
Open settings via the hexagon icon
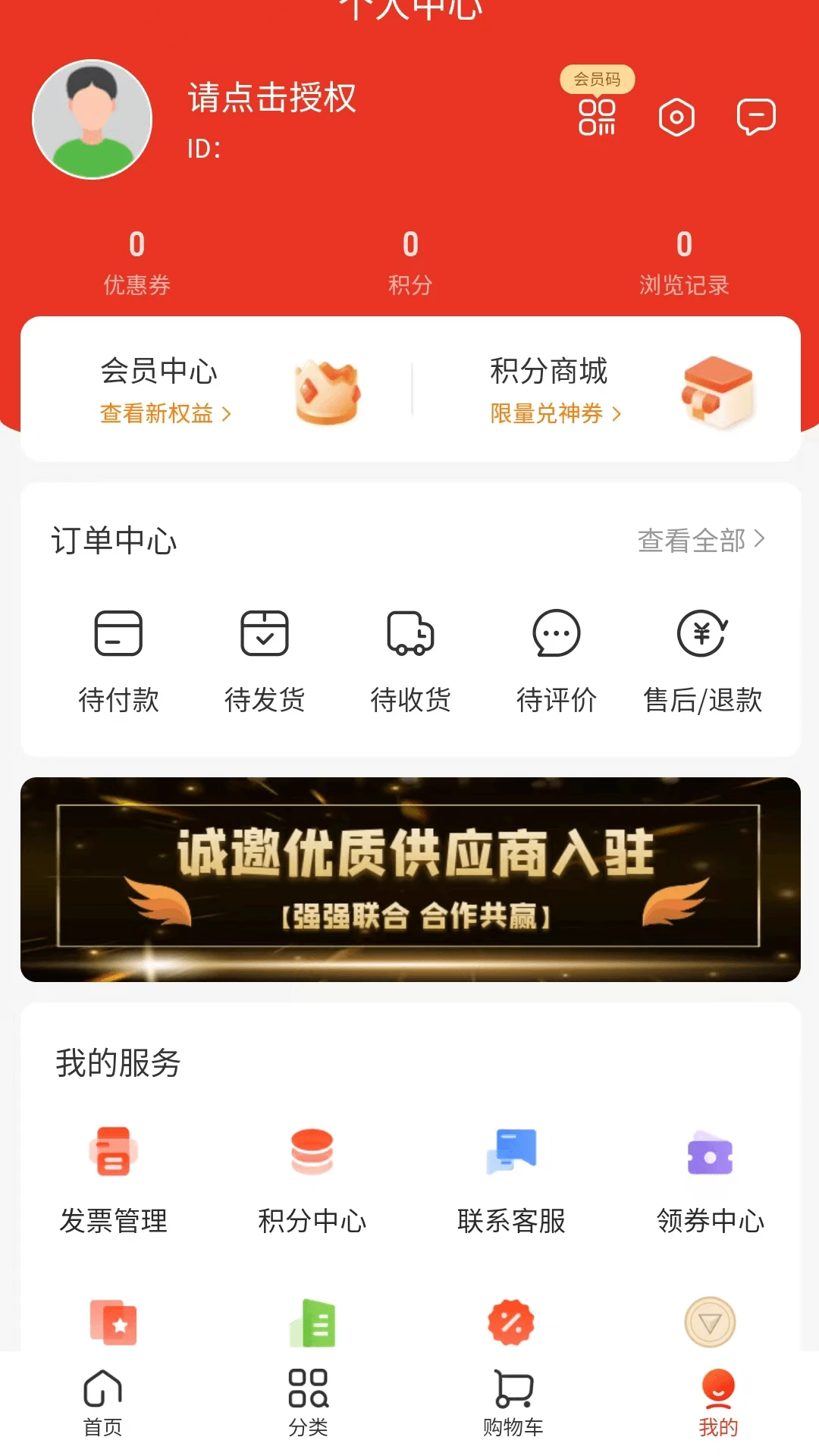coord(676,118)
